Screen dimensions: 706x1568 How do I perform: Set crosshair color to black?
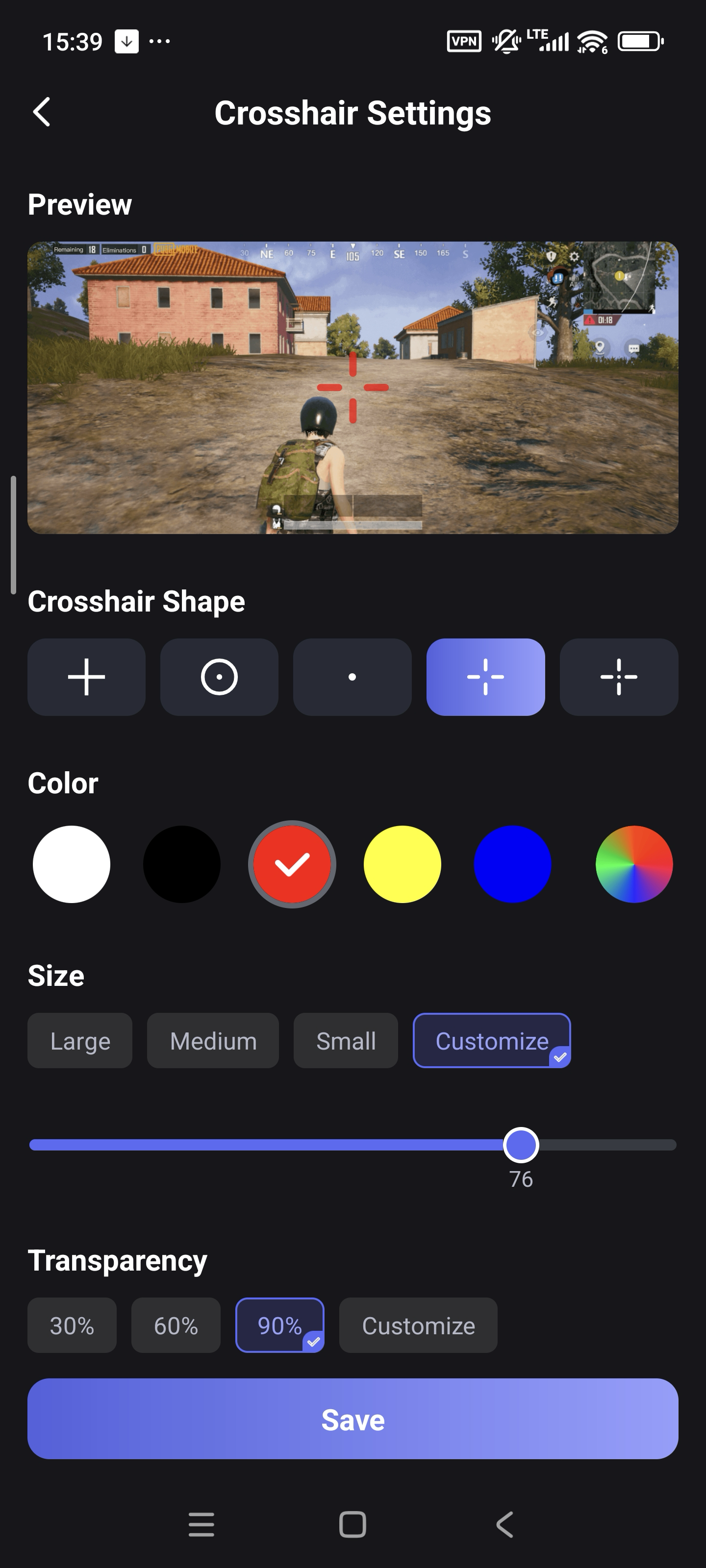(181, 864)
